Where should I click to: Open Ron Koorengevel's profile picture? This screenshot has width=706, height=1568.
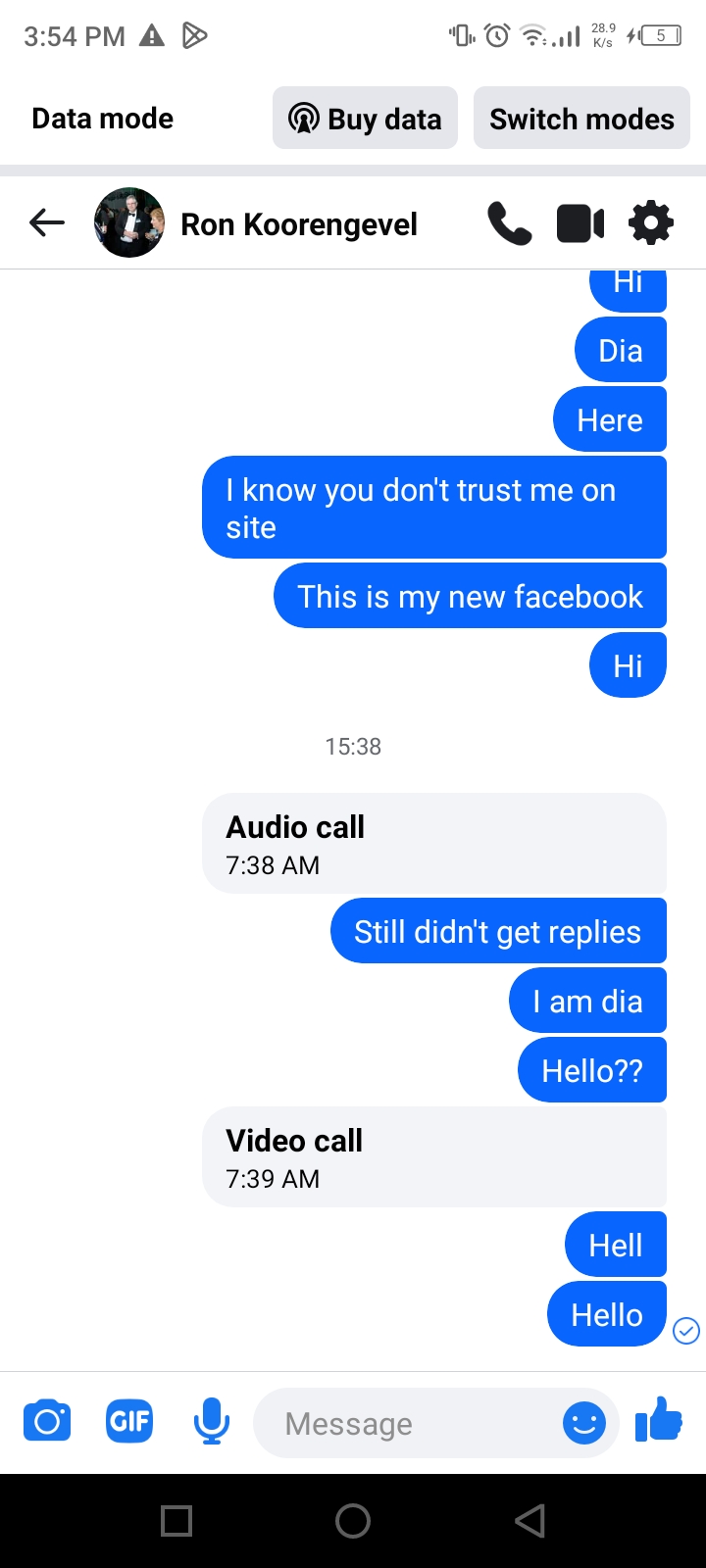coord(129,223)
